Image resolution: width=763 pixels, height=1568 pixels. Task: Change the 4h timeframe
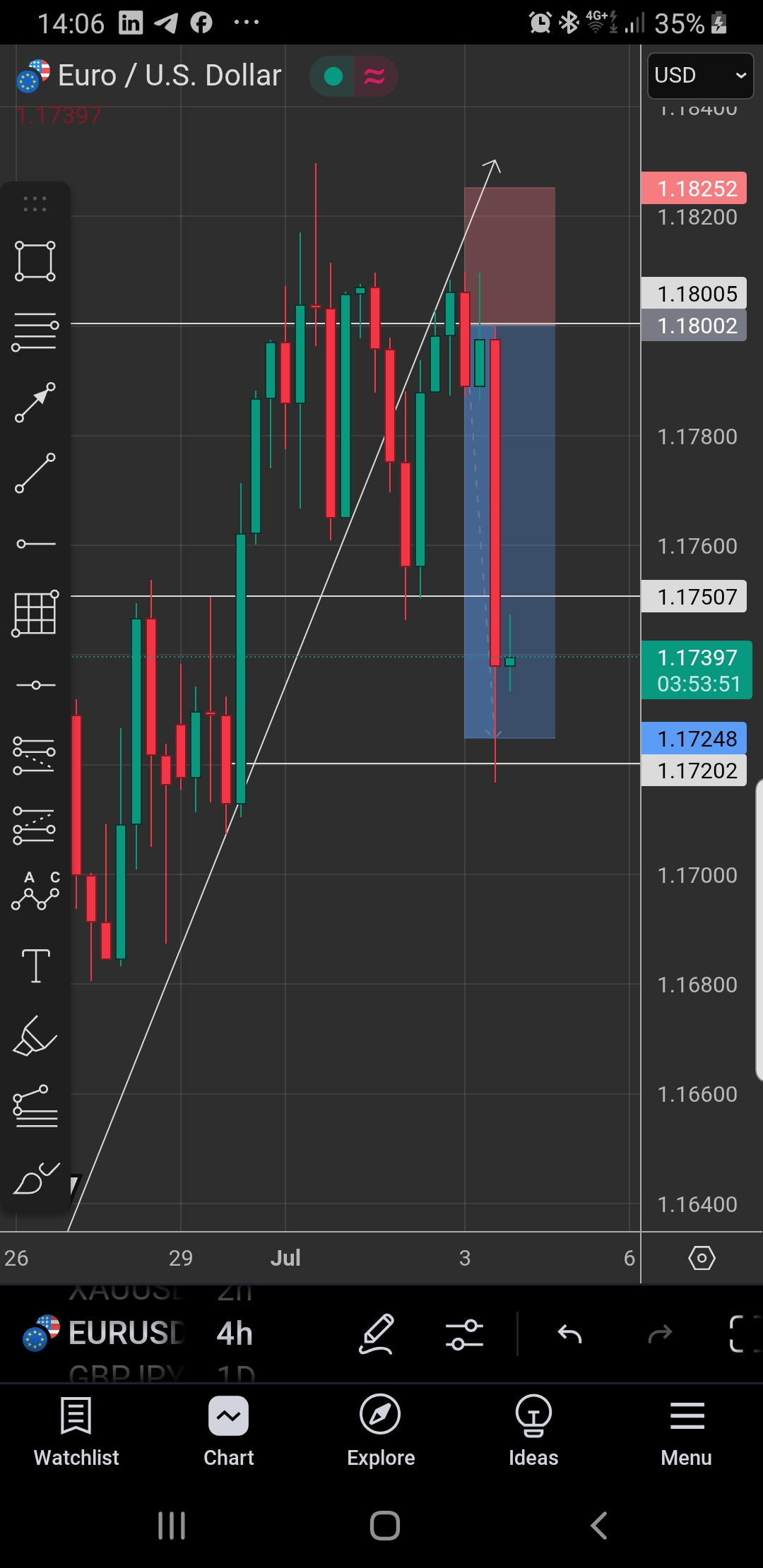click(235, 1333)
